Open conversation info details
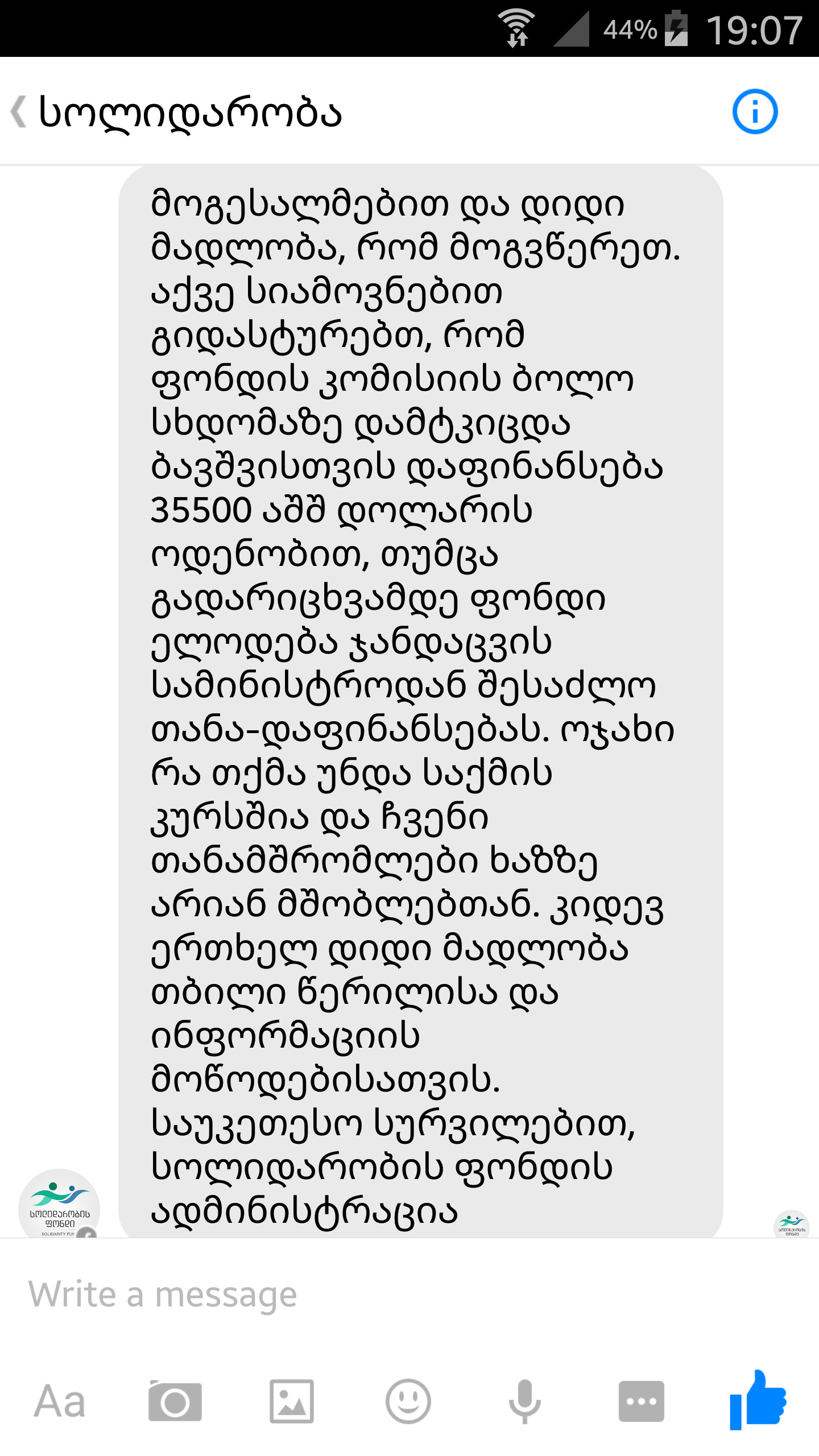The width and height of the screenshot is (819, 1456). click(754, 111)
